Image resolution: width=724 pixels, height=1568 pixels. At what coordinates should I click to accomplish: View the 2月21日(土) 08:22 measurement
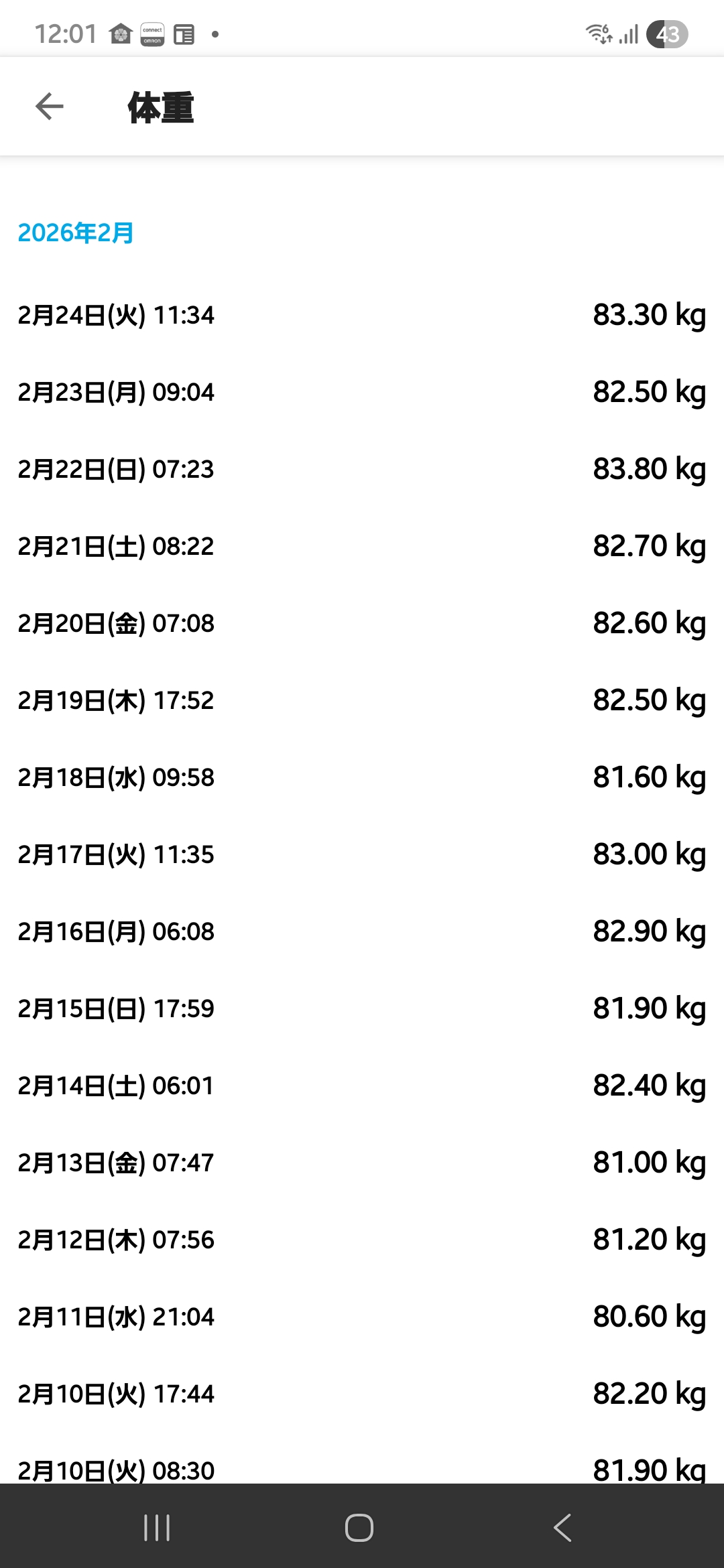coord(362,546)
